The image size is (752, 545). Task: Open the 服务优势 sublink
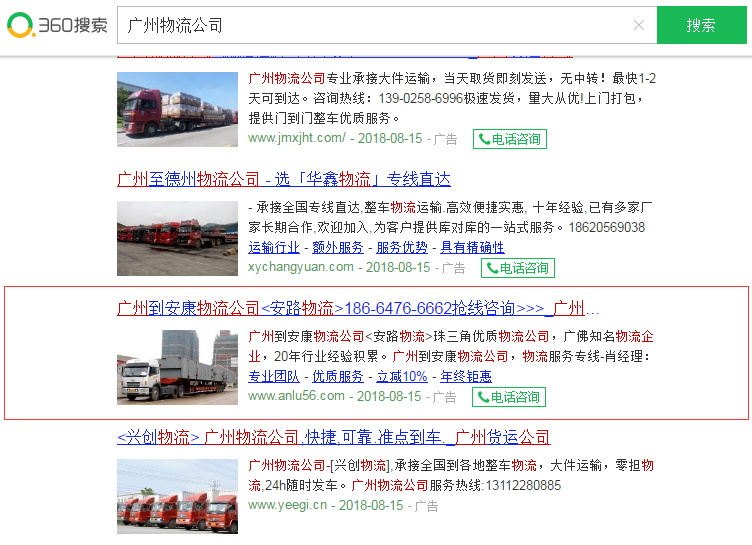point(402,247)
